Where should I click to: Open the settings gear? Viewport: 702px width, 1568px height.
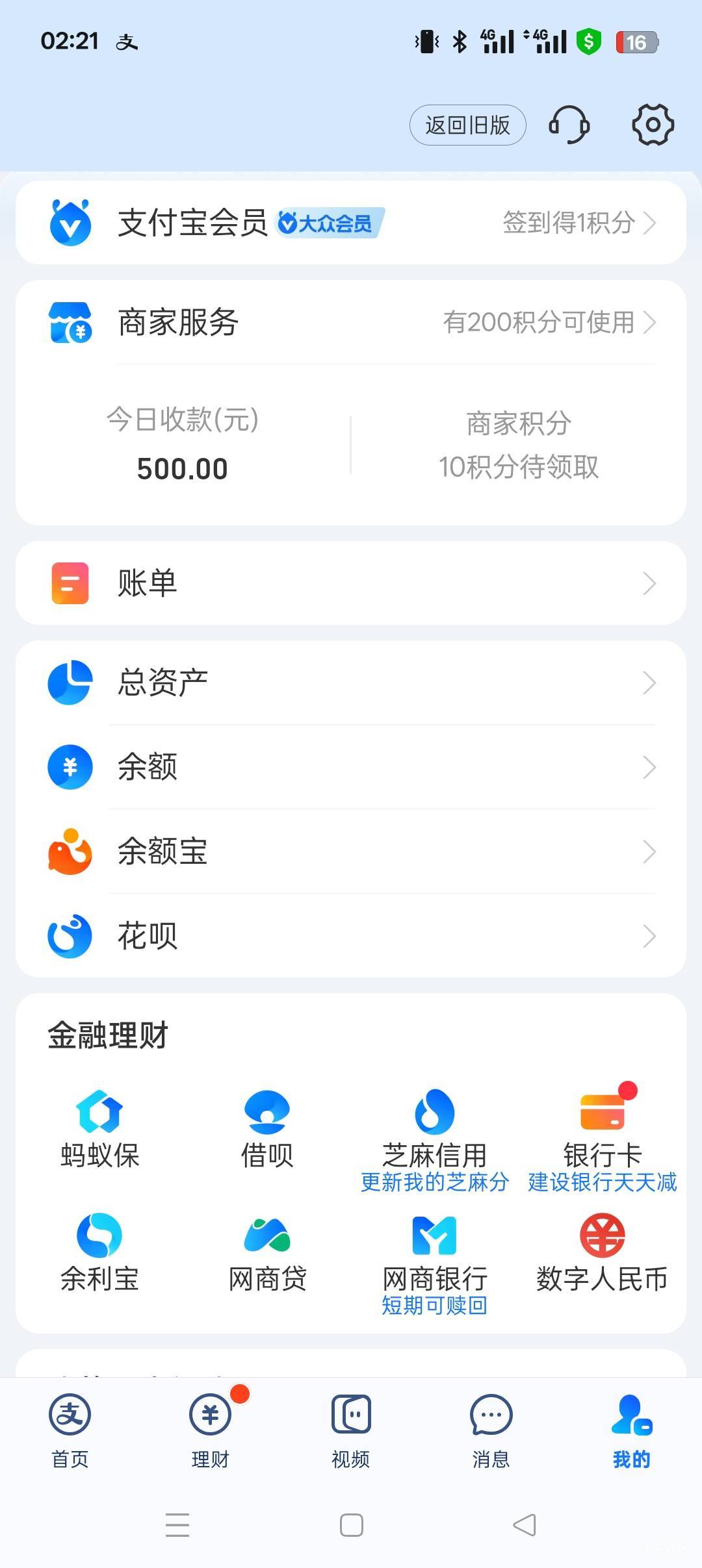pos(653,124)
